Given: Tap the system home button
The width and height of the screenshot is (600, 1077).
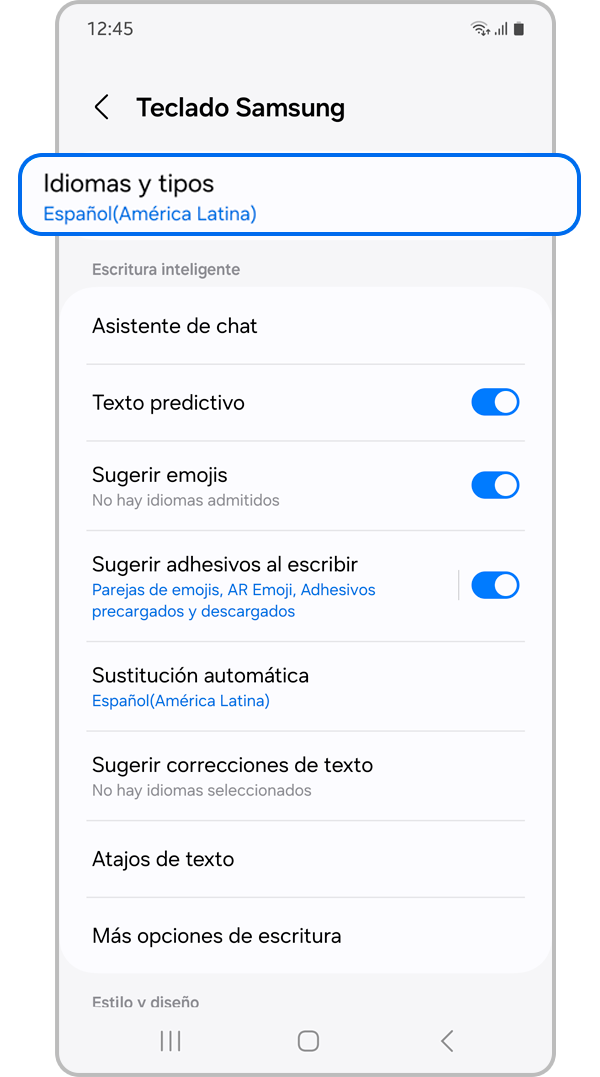Looking at the screenshot, I should [x=308, y=1041].
